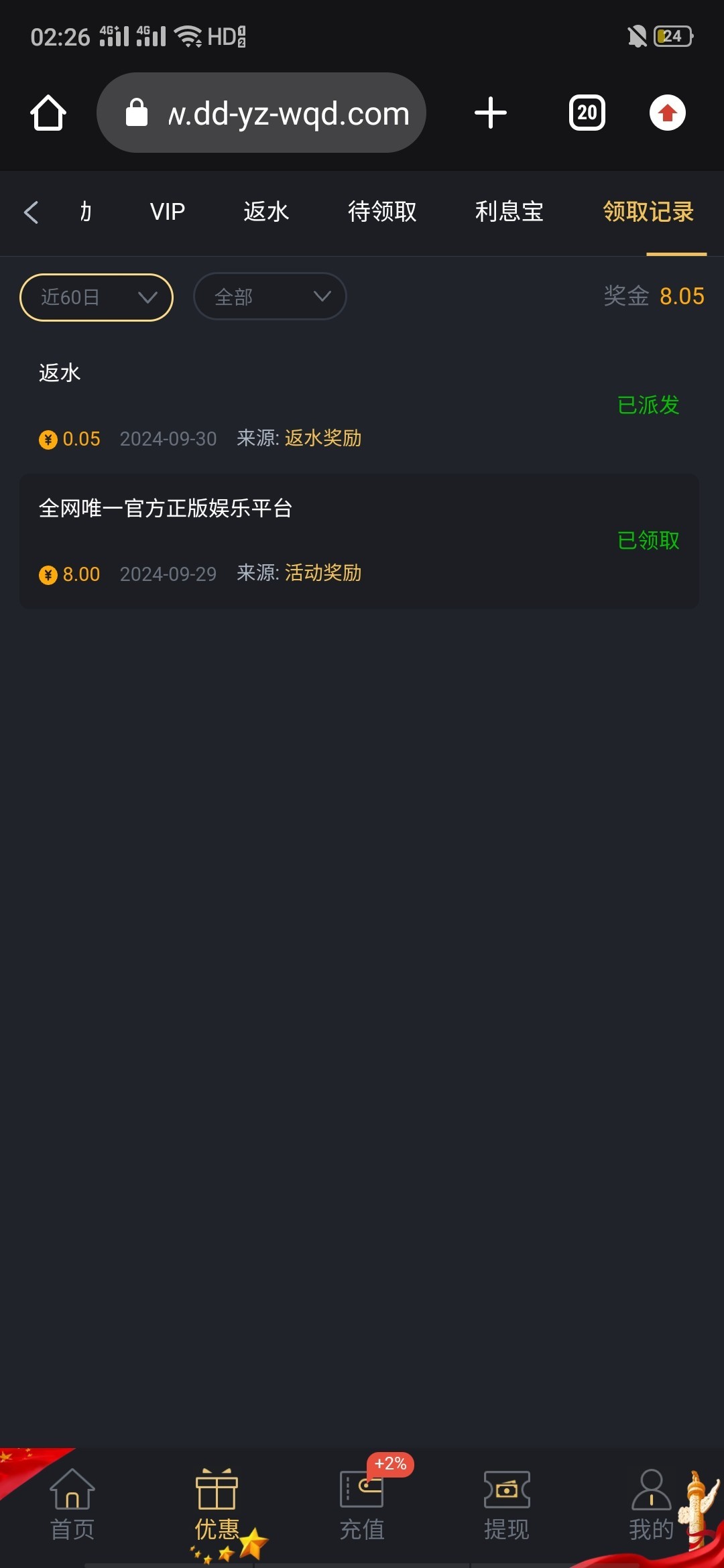
Task: Go back using the left arrow
Action: pyautogui.click(x=31, y=212)
